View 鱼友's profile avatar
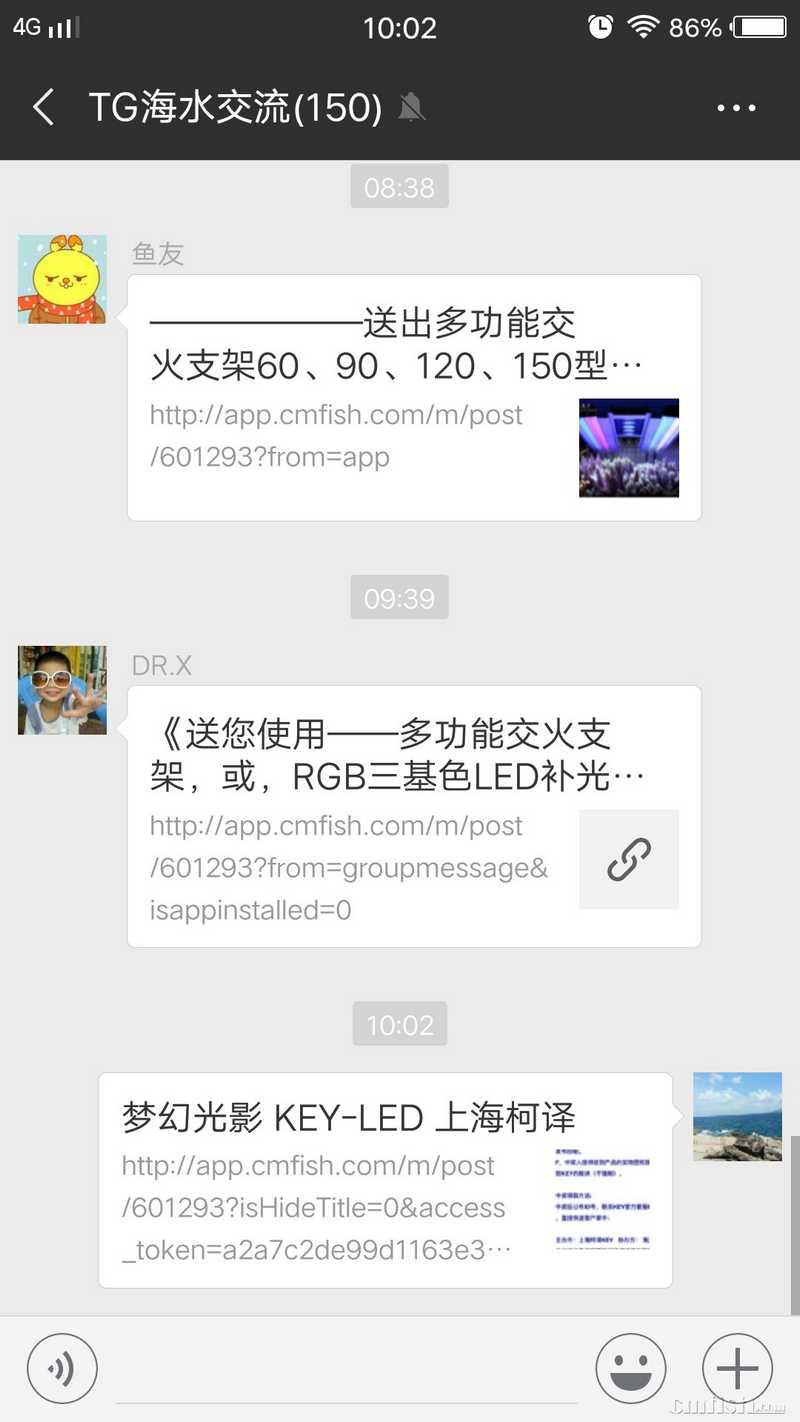This screenshot has height=1422, width=800. (x=62, y=279)
